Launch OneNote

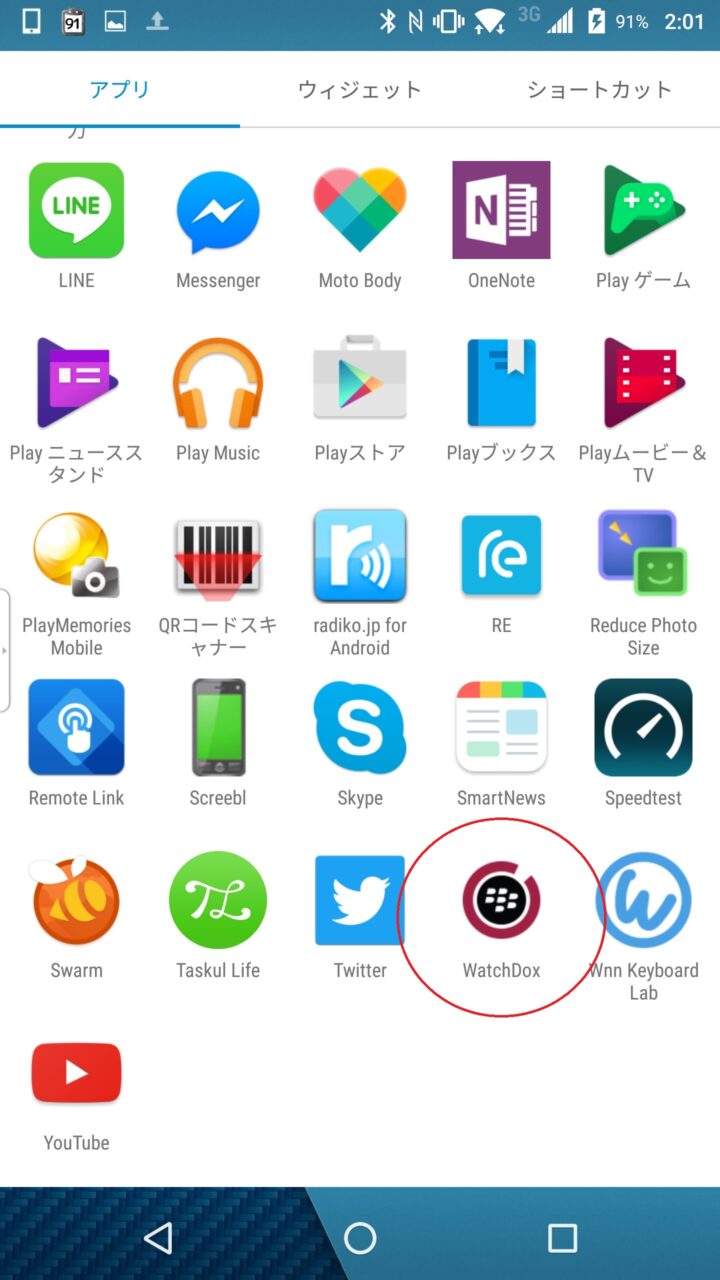pyautogui.click(x=501, y=211)
